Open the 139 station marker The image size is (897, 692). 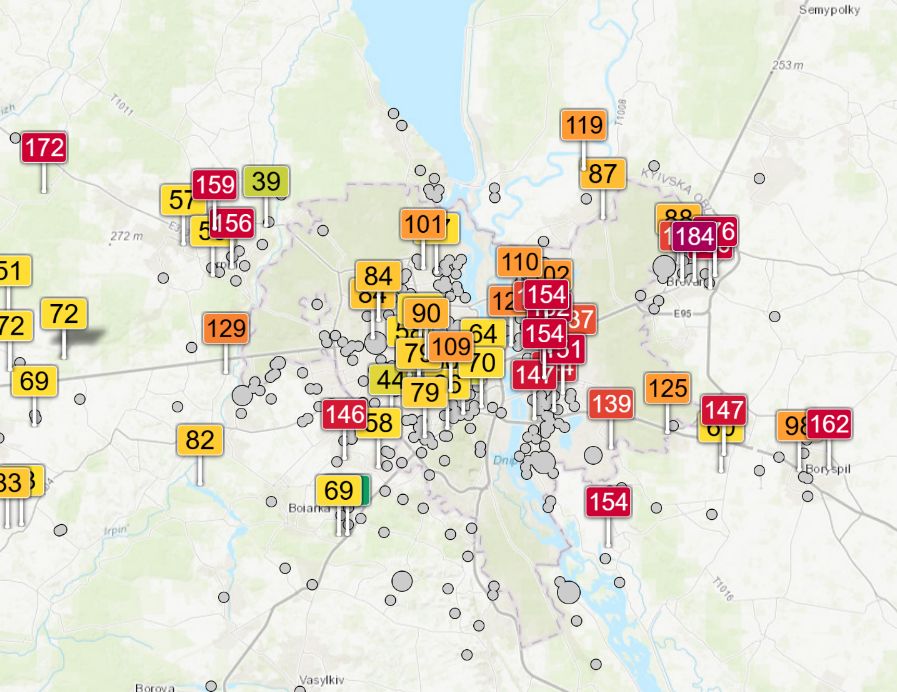pyautogui.click(x=611, y=403)
